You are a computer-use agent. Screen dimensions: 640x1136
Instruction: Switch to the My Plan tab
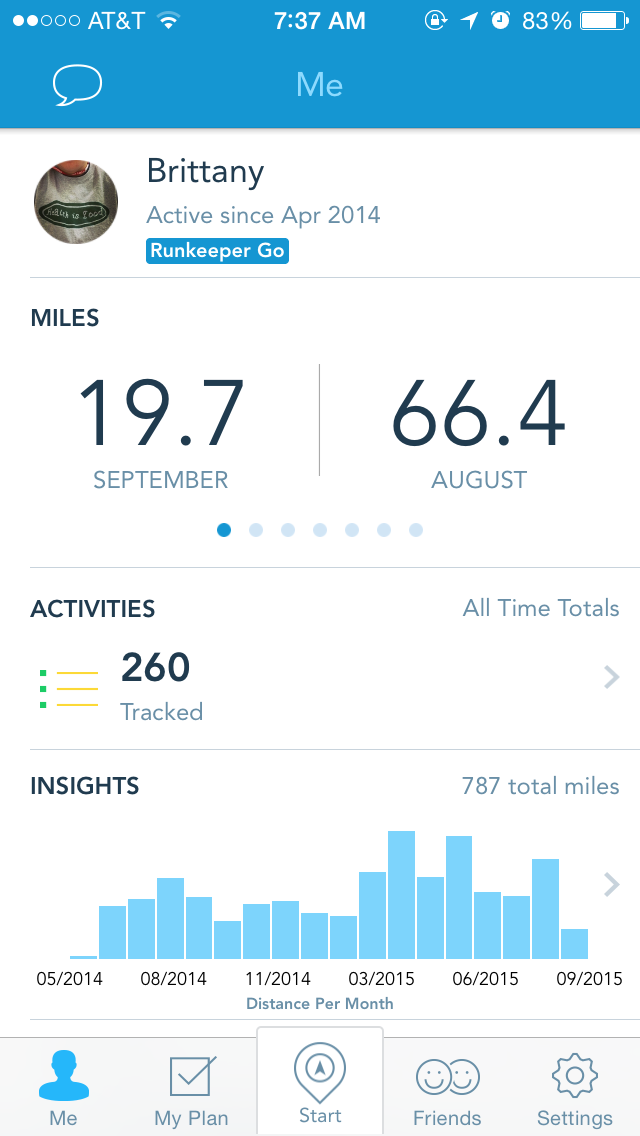coord(191,1089)
